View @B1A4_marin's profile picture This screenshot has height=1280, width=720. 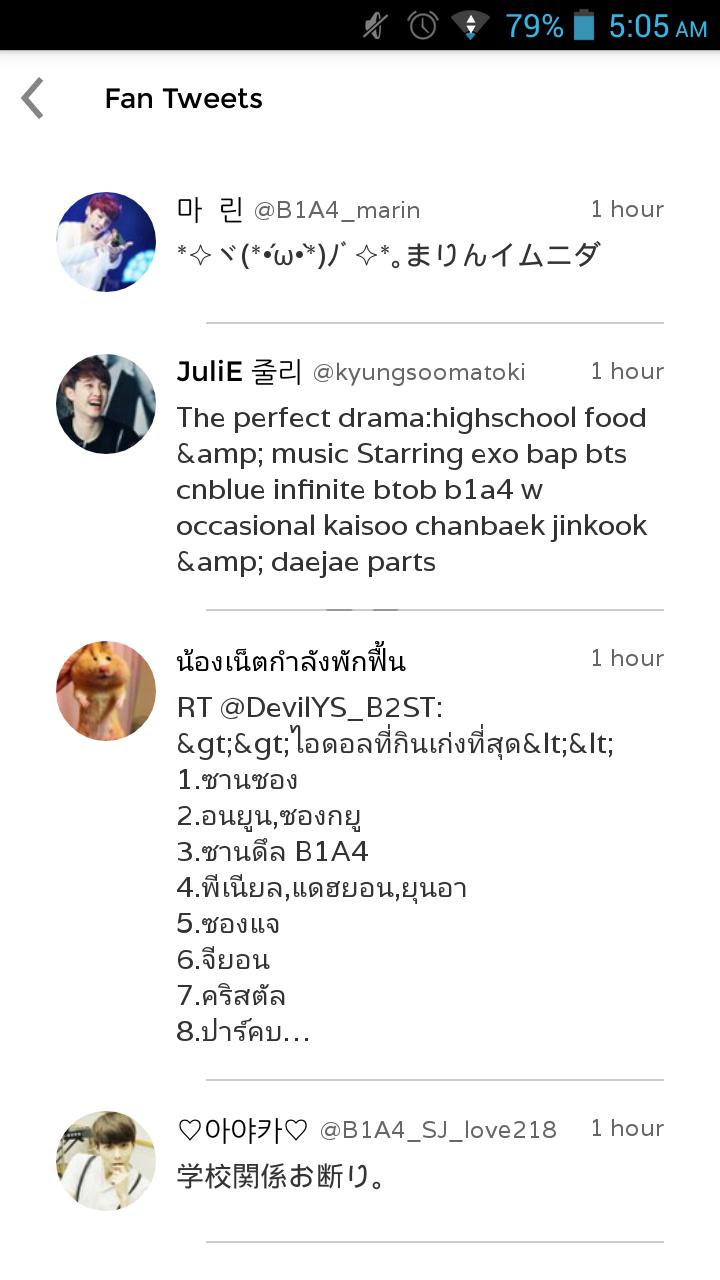pos(106,242)
